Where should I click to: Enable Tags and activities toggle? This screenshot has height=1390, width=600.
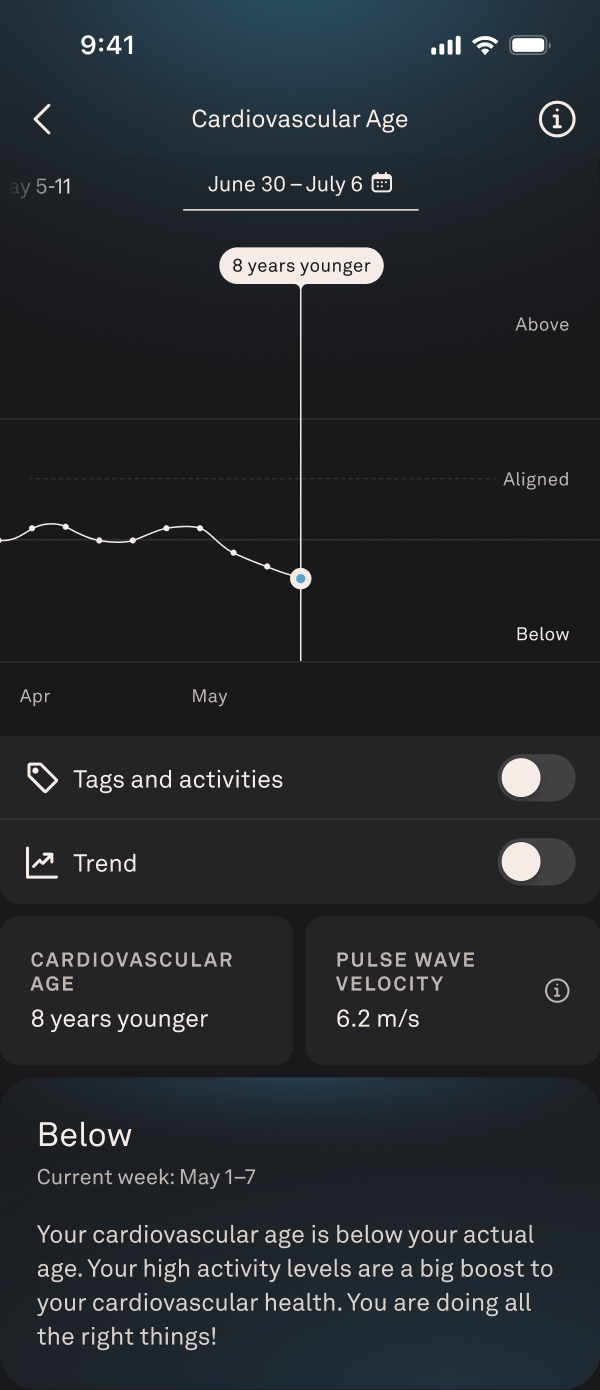pyautogui.click(x=537, y=779)
